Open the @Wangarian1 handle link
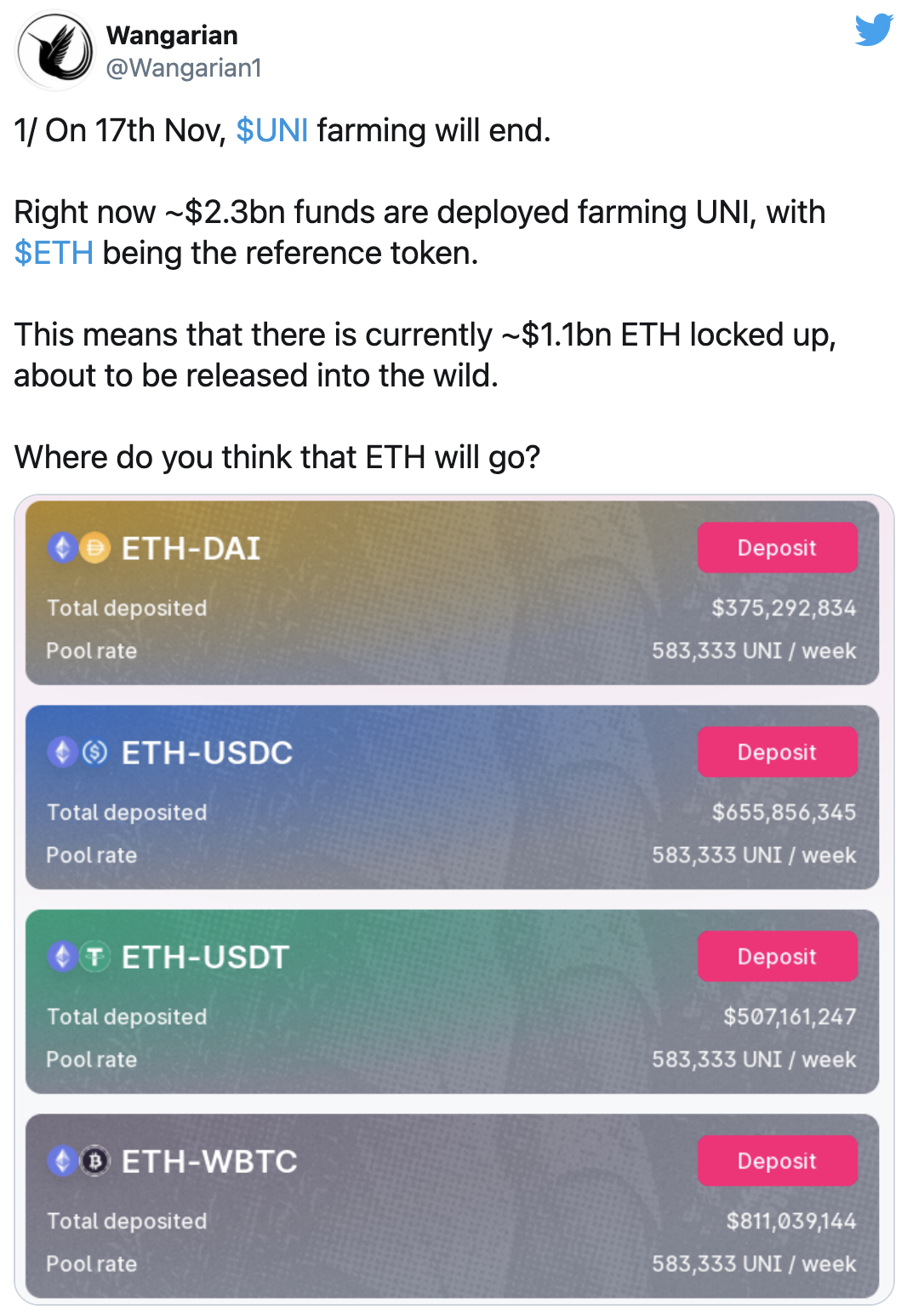 (183, 67)
